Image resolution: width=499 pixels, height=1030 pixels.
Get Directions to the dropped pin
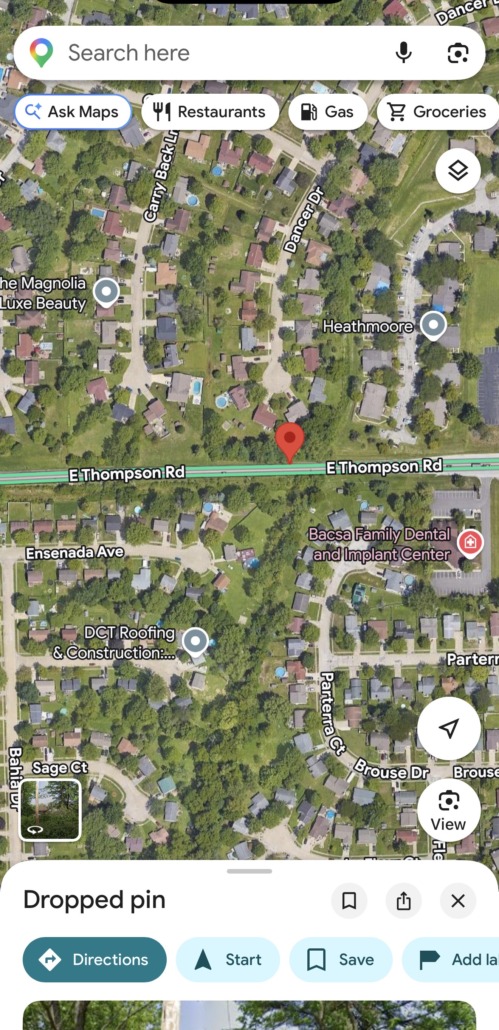coord(95,960)
